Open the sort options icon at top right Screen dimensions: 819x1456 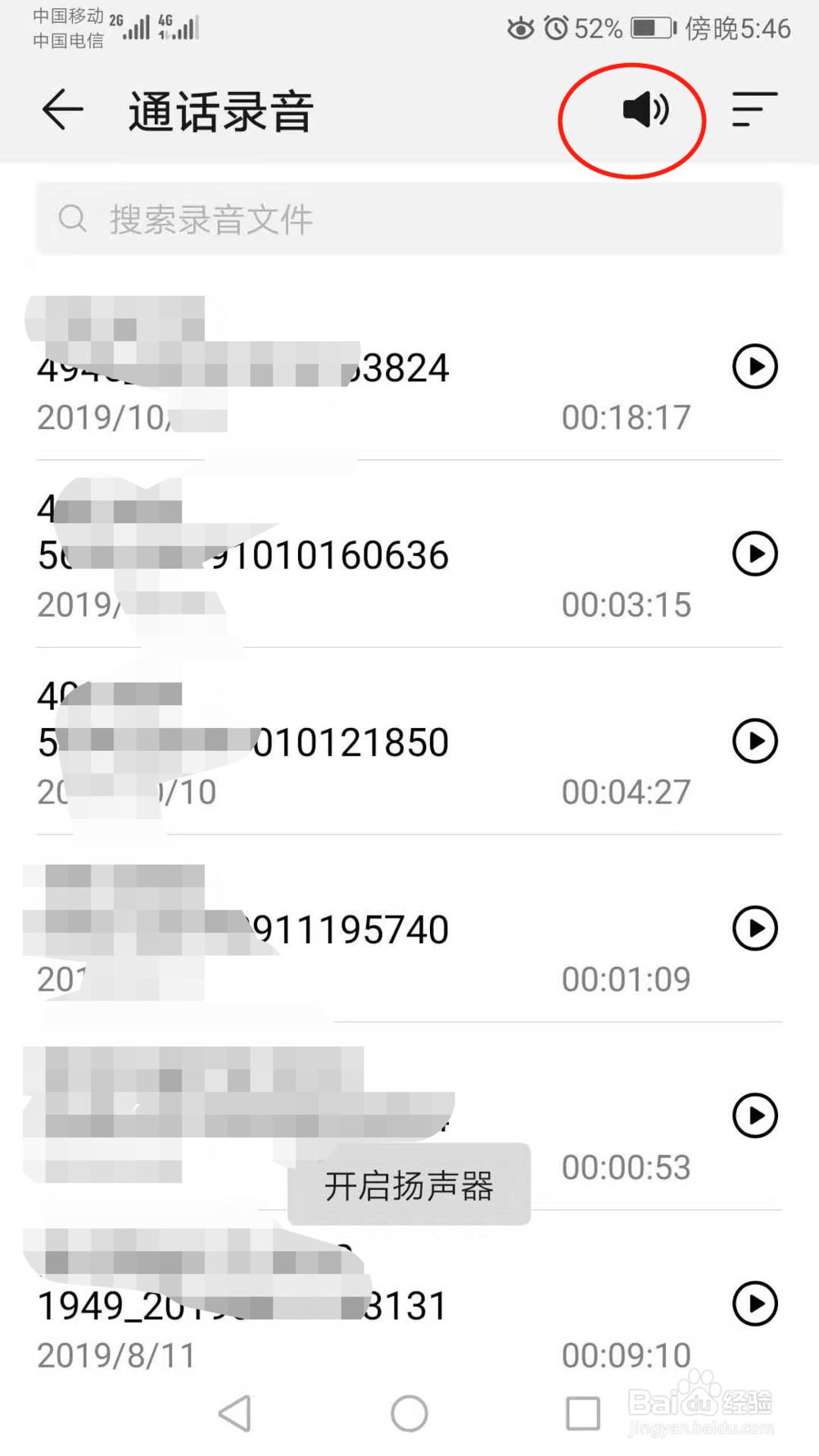tap(753, 113)
